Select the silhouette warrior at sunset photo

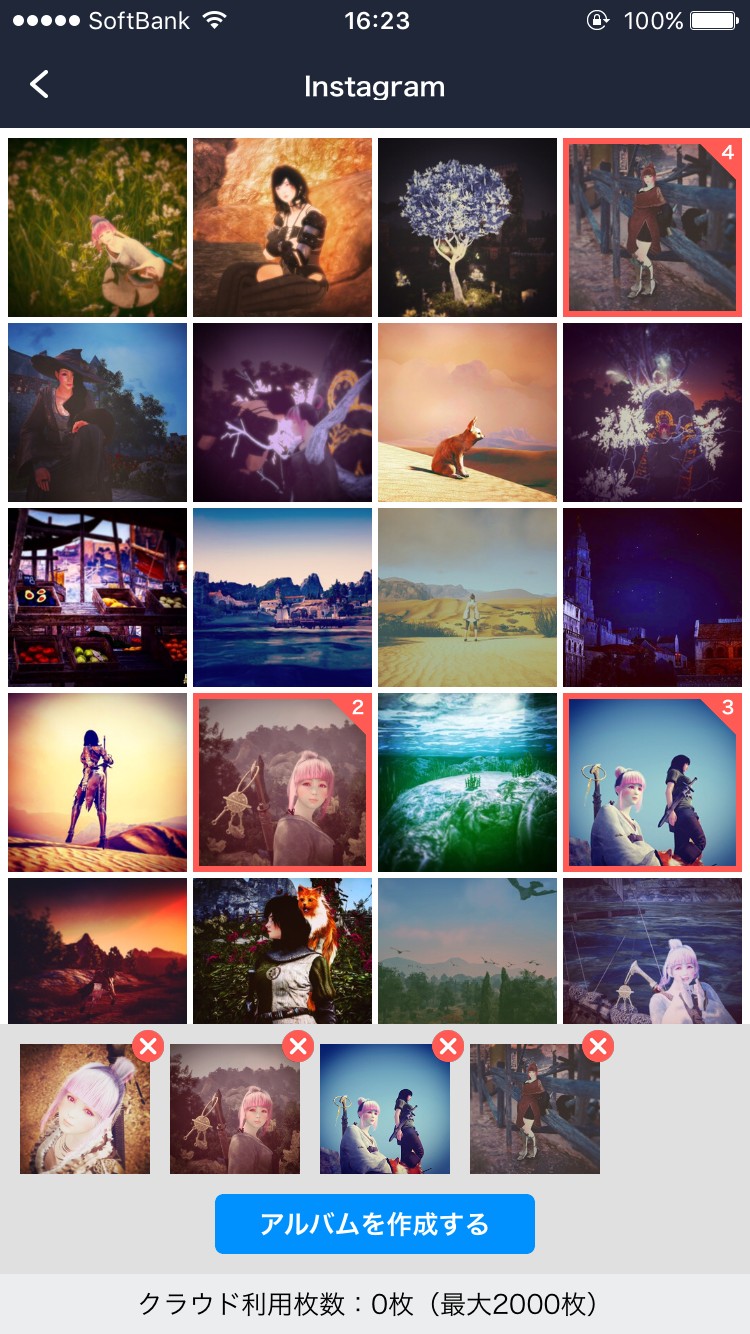(x=97, y=782)
